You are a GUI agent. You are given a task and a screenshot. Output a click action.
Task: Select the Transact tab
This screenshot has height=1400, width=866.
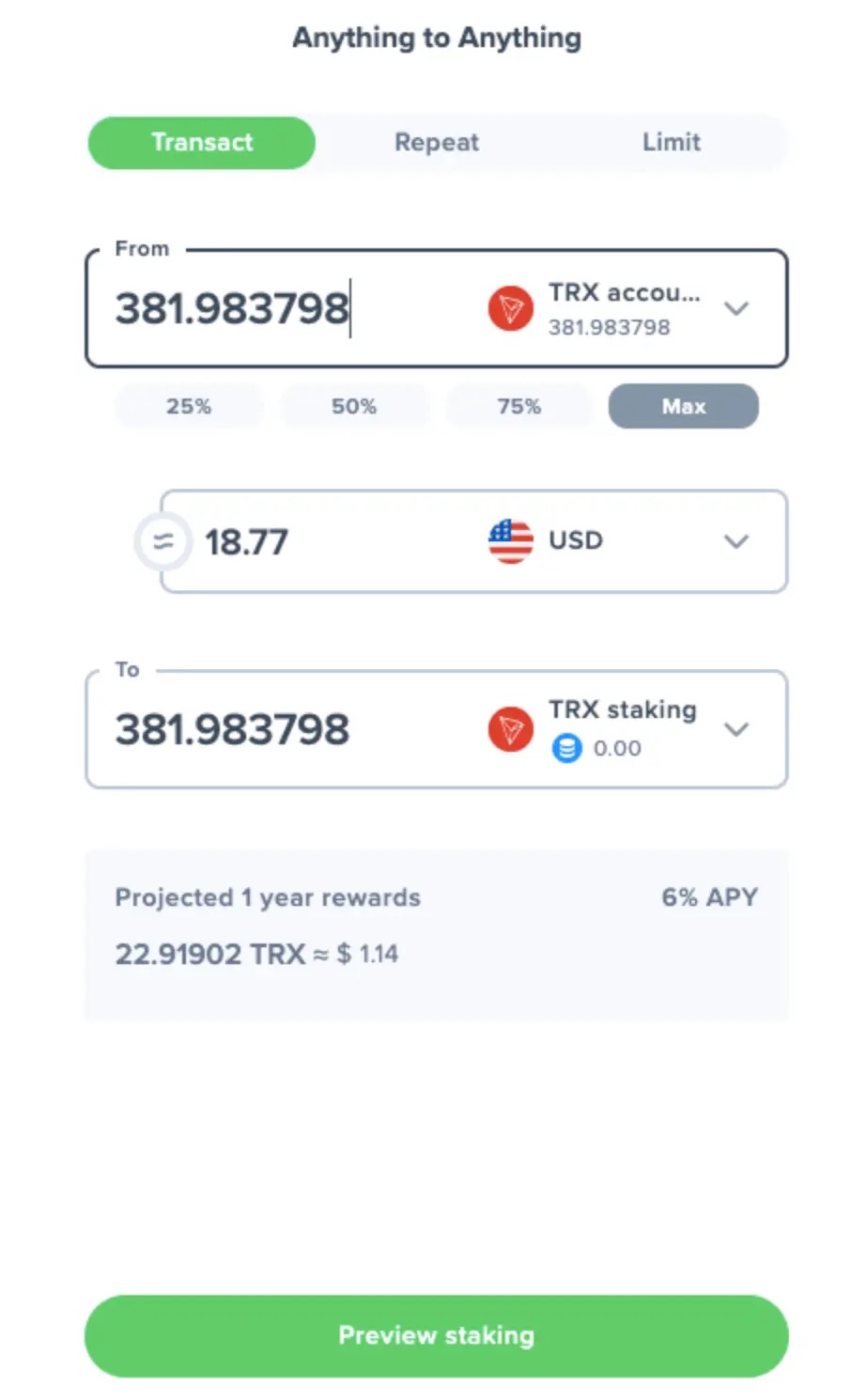point(202,143)
